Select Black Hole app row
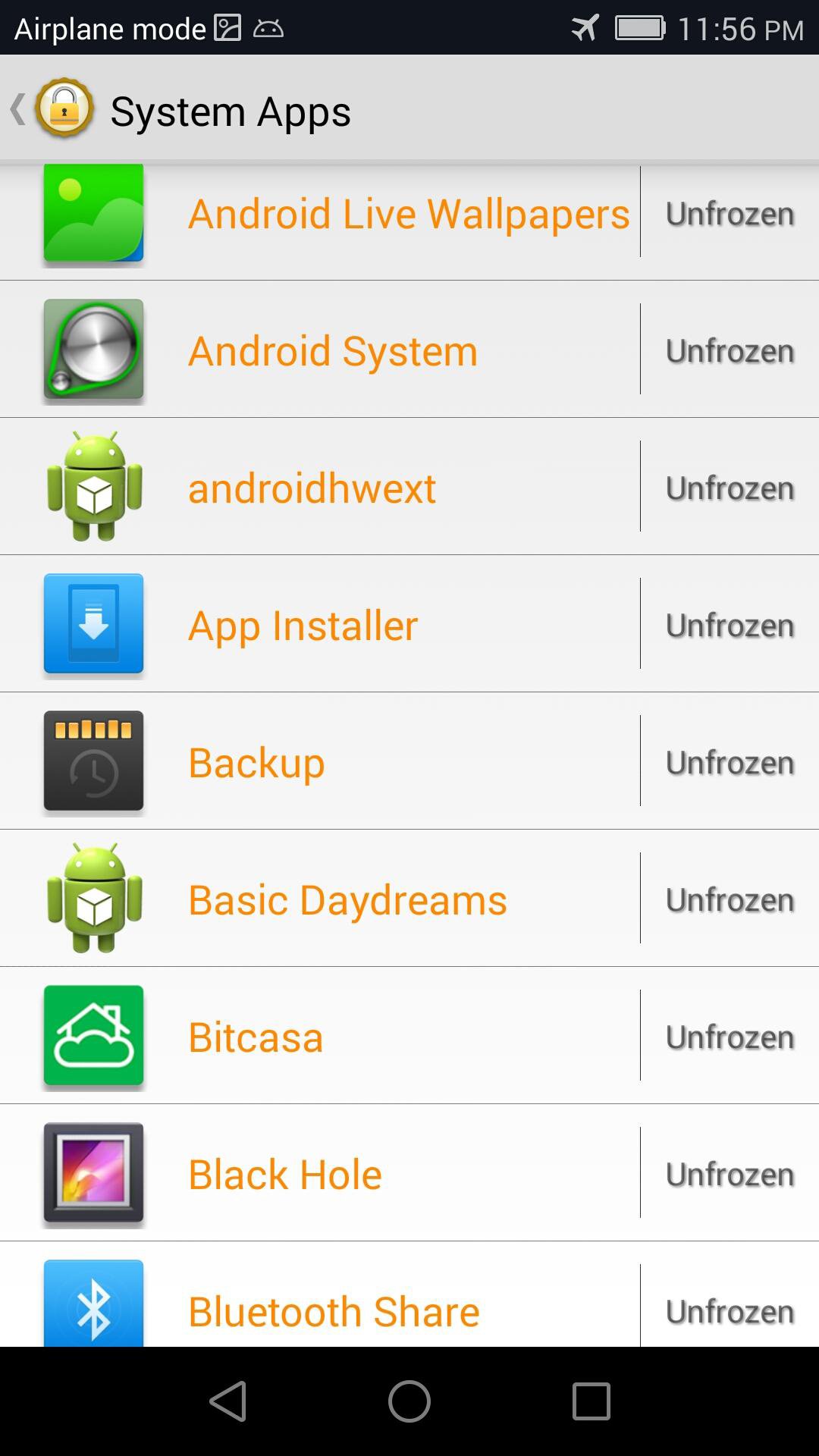Screen dimensions: 819x1456 pos(284,1175)
